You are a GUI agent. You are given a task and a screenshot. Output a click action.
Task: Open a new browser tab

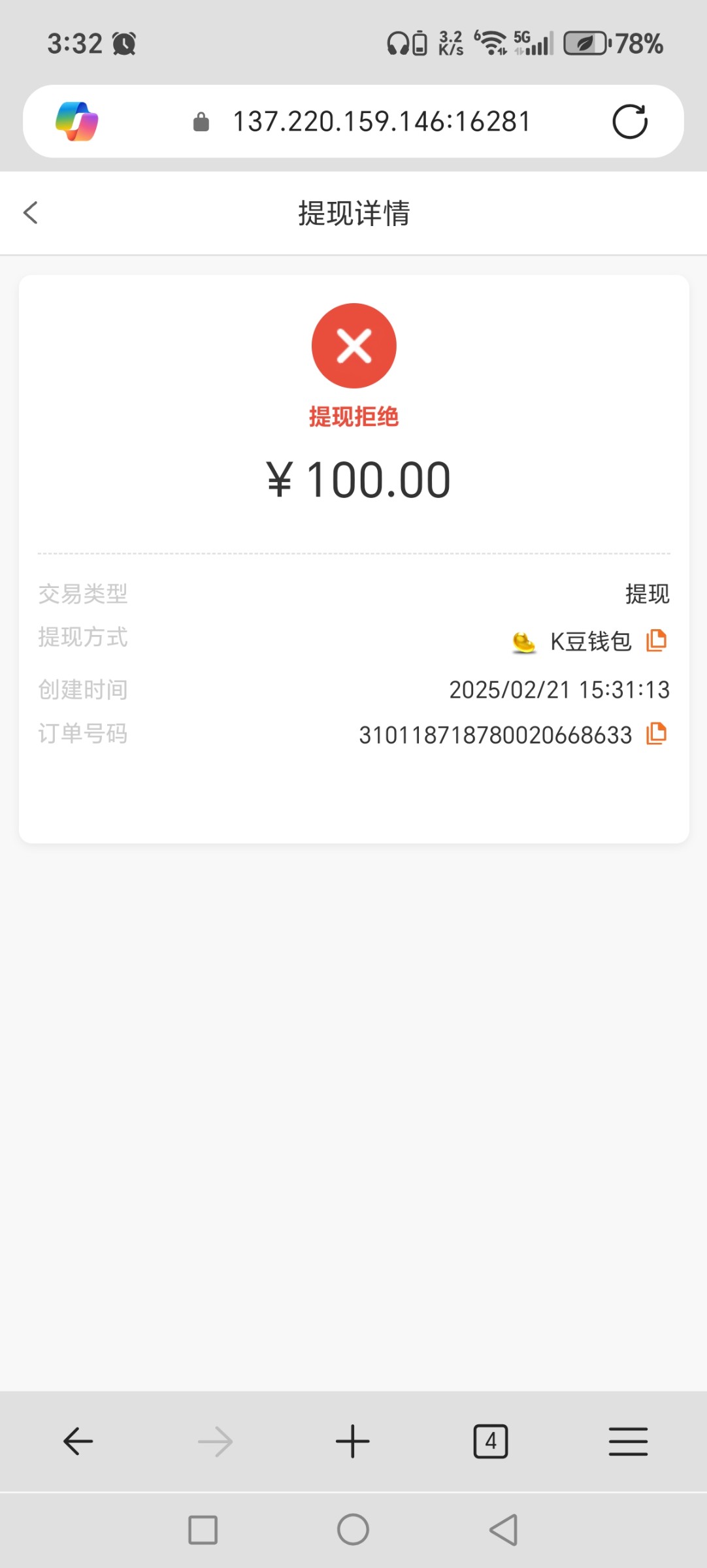353,1441
